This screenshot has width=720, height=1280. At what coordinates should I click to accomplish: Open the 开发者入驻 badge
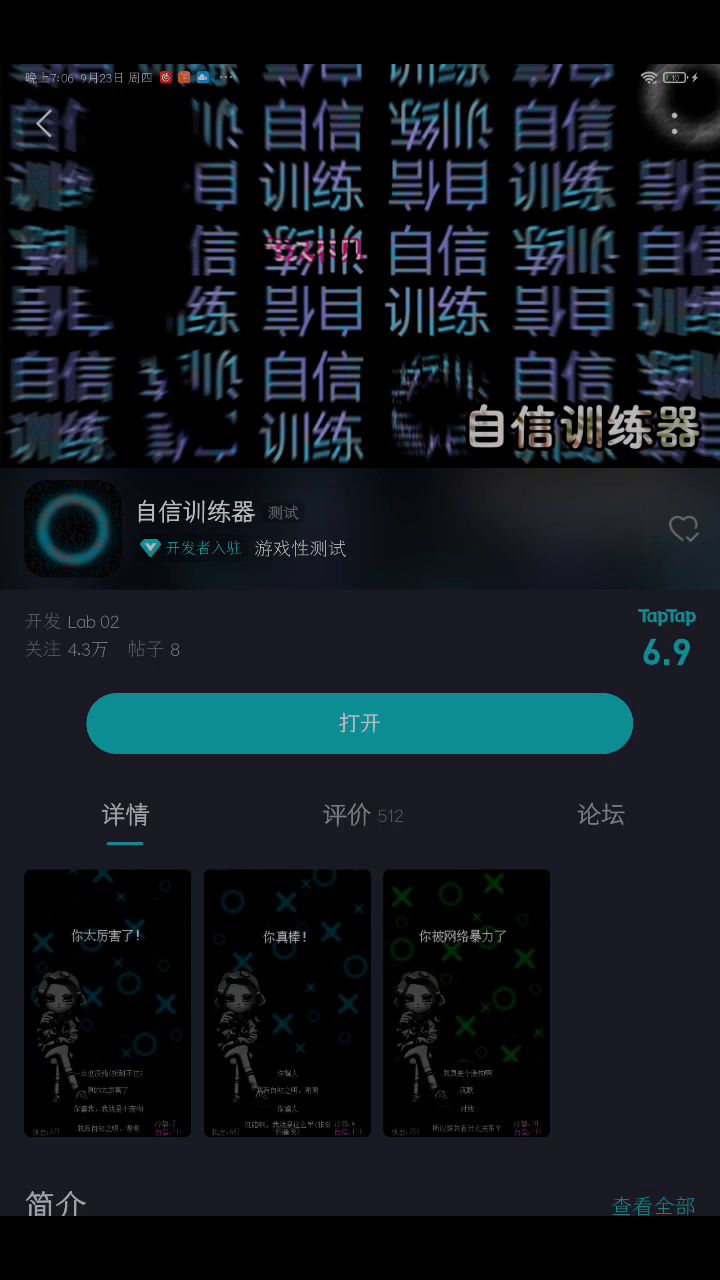(192, 548)
